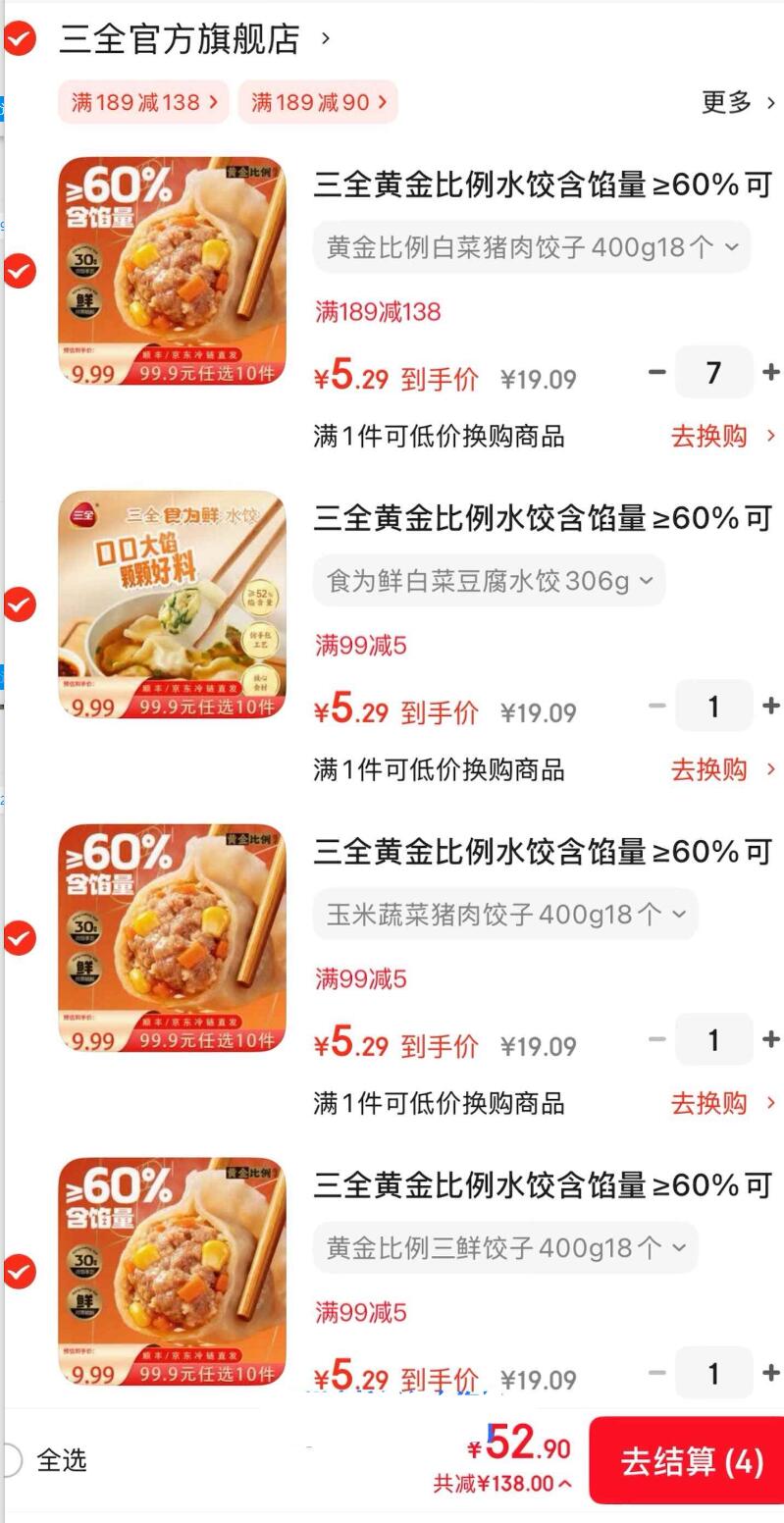Go to 去换购 under 食为鲜白菜豆腐水饺
The image size is (784, 1523).
tap(722, 769)
